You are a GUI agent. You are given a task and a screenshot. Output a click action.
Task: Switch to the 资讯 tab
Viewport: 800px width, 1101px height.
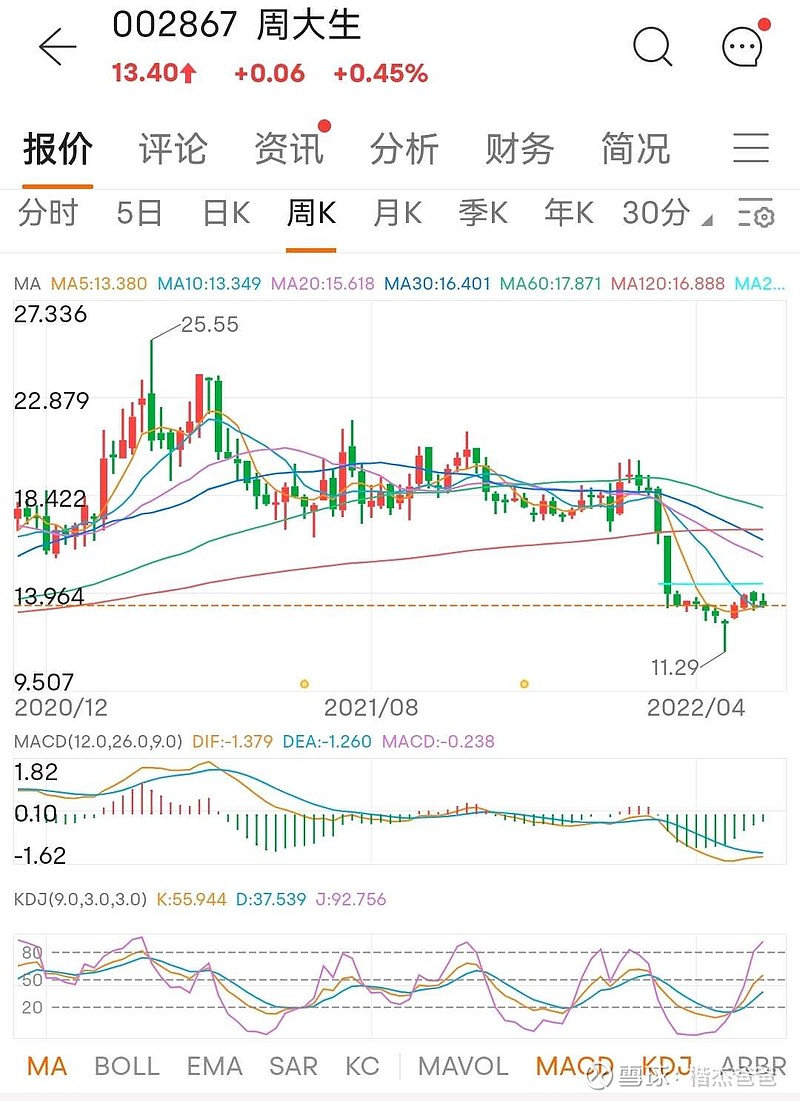pyautogui.click(x=288, y=149)
